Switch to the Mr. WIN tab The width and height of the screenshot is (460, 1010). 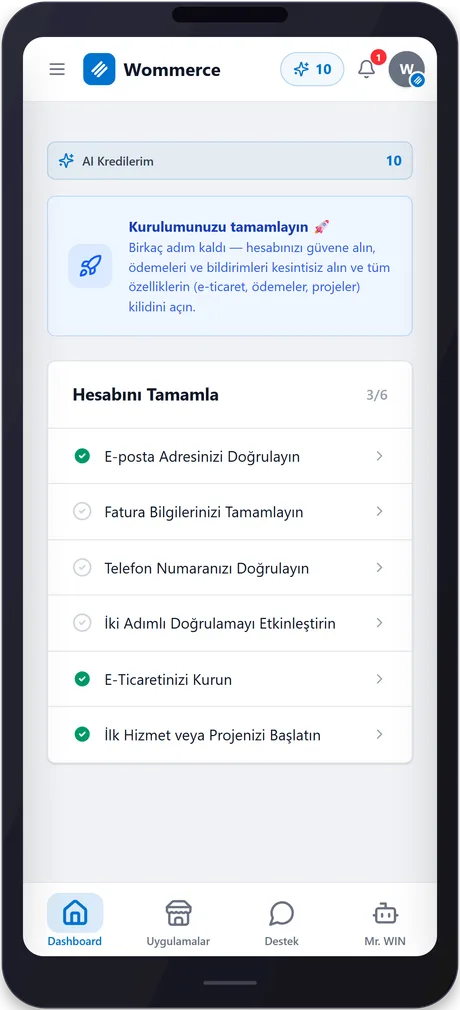click(385, 921)
